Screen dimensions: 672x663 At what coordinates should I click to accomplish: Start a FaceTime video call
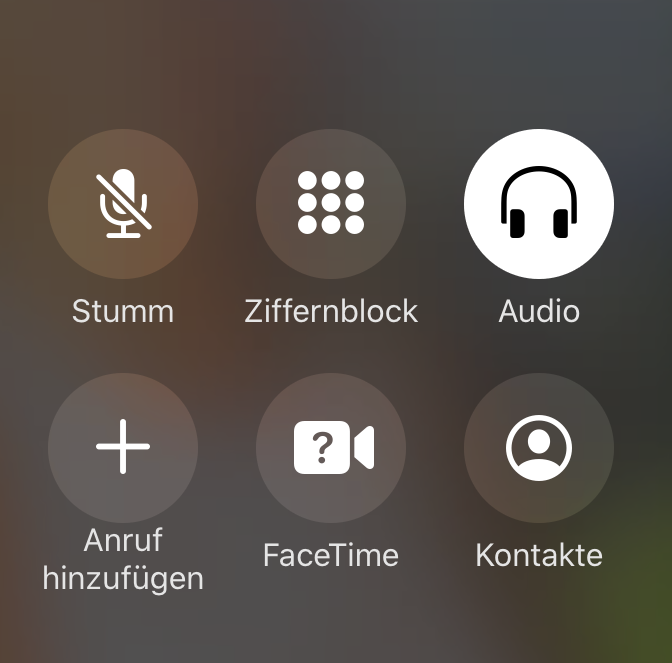pyautogui.click(x=331, y=447)
